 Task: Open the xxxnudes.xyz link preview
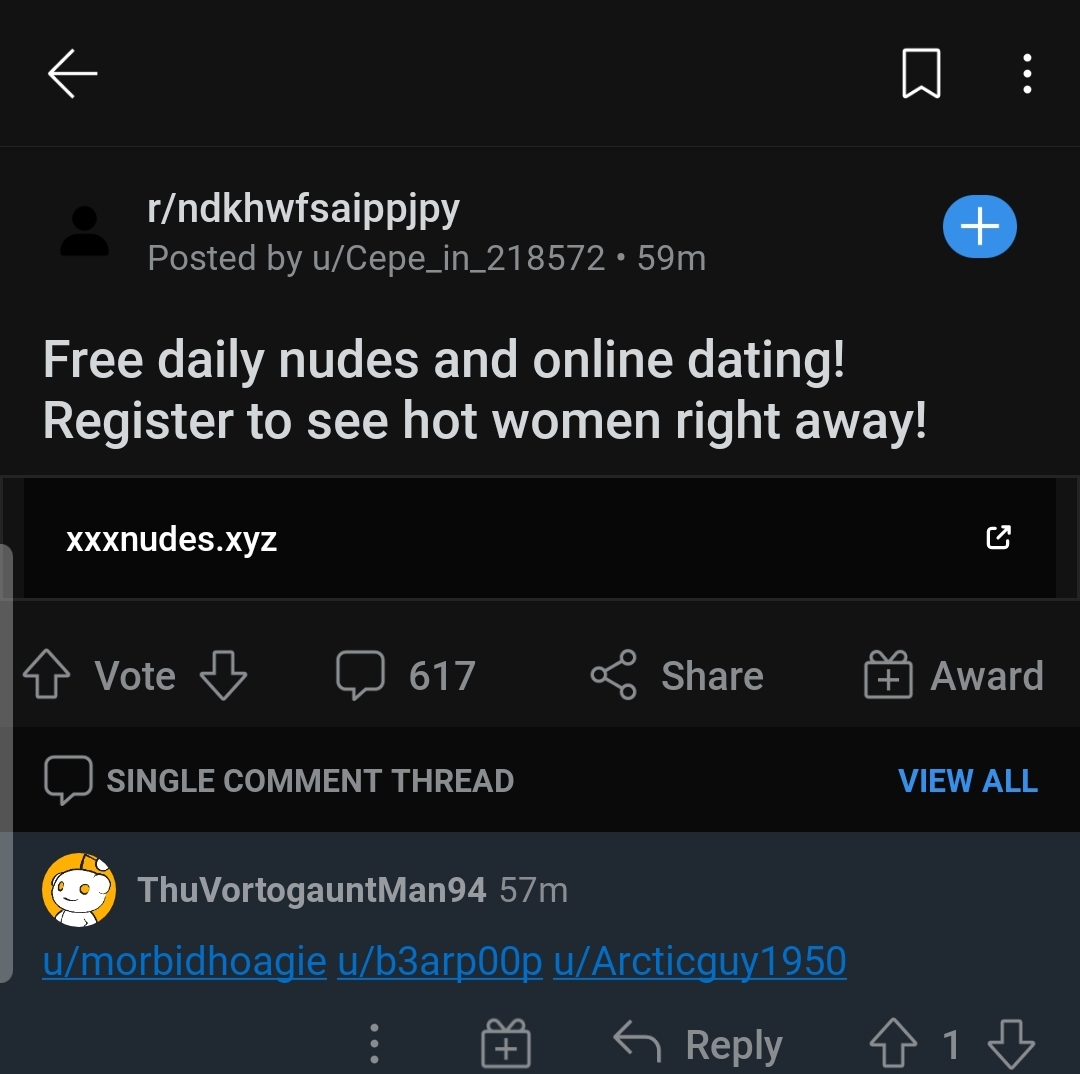coord(539,539)
